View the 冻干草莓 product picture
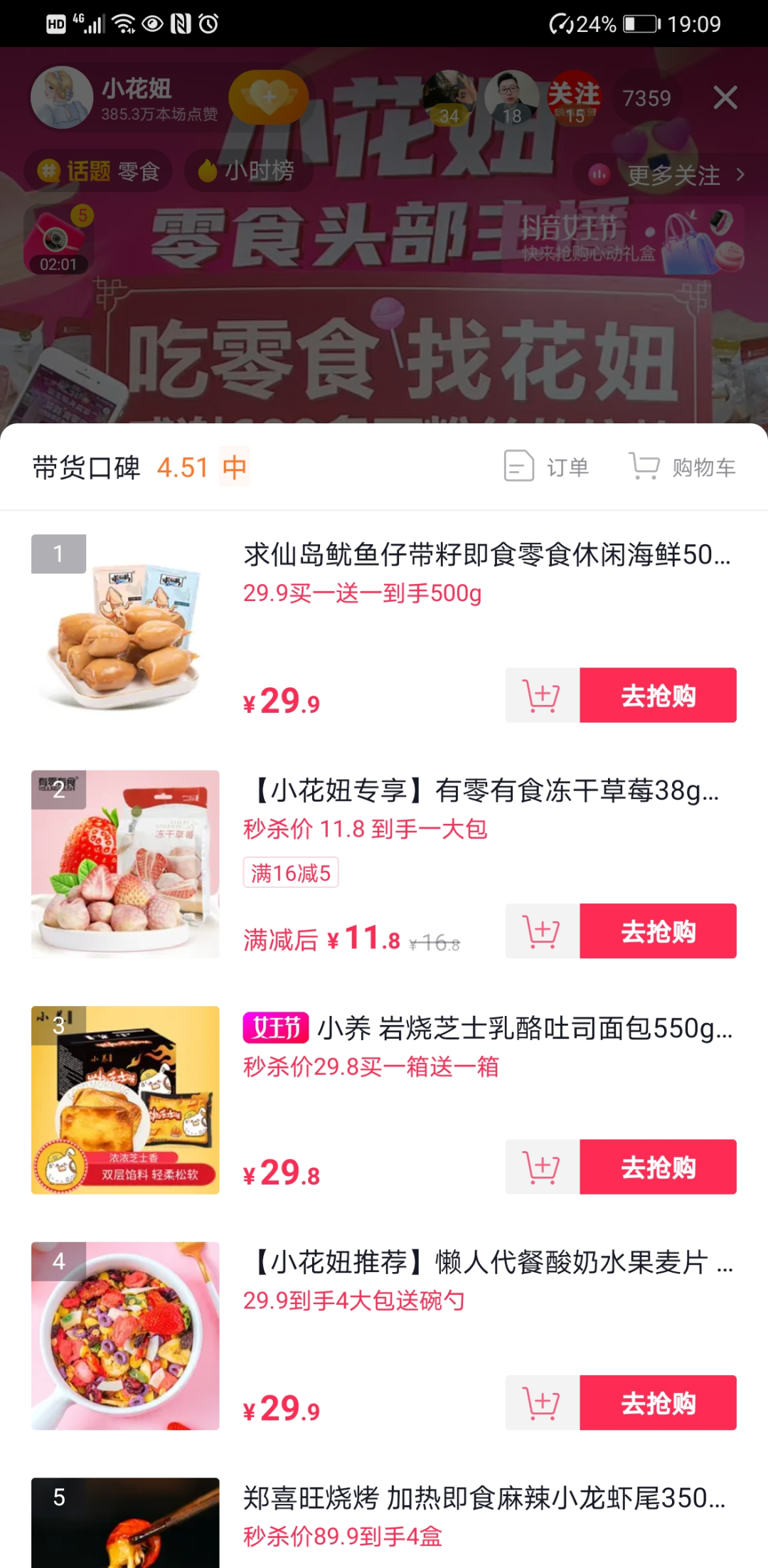768x1568 pixels. click(x=125, y=864)
